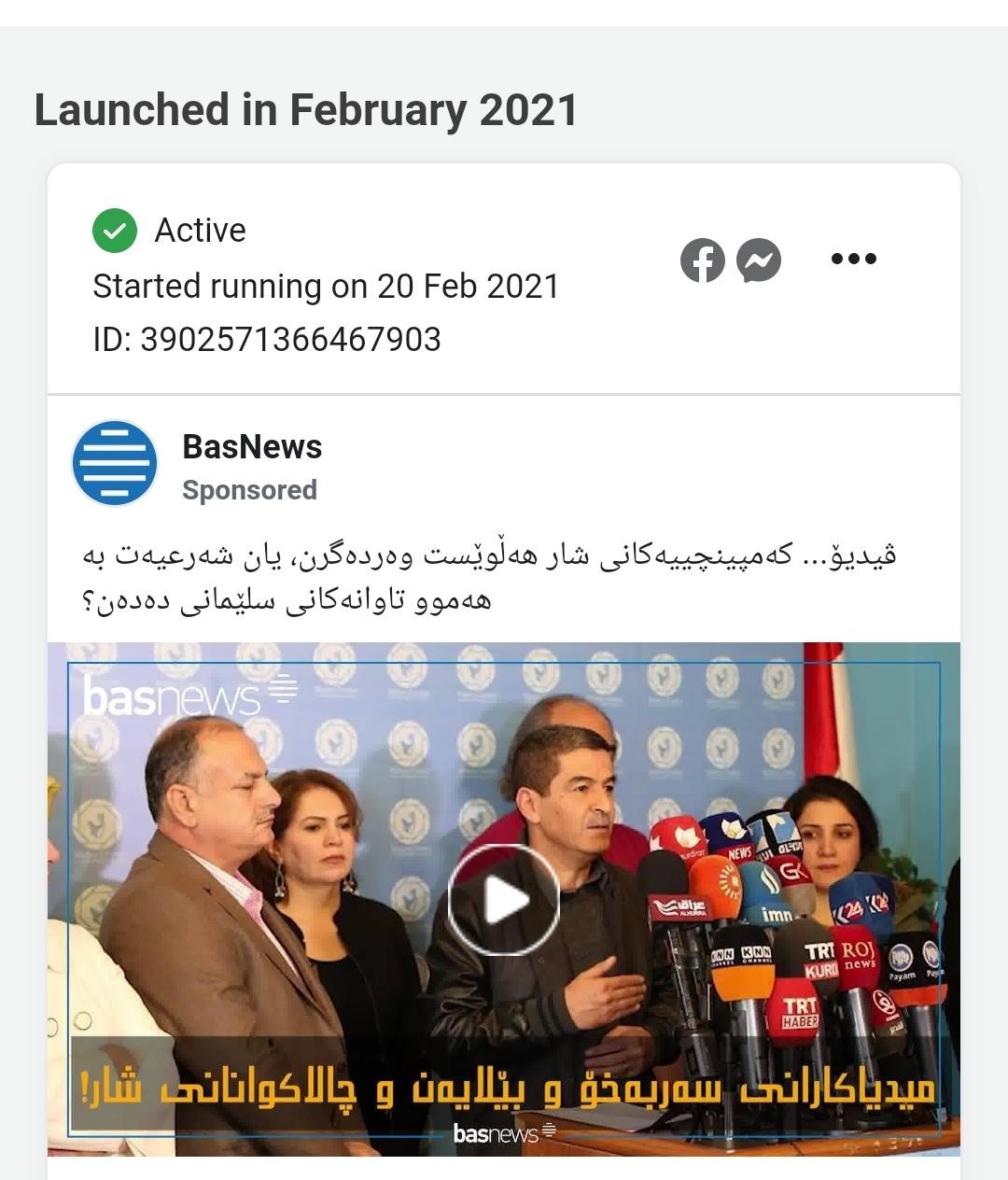This screenshot has height=1180, width=1008.
Task: Tap the BasNews profile picture
Action: click(115, 463)
